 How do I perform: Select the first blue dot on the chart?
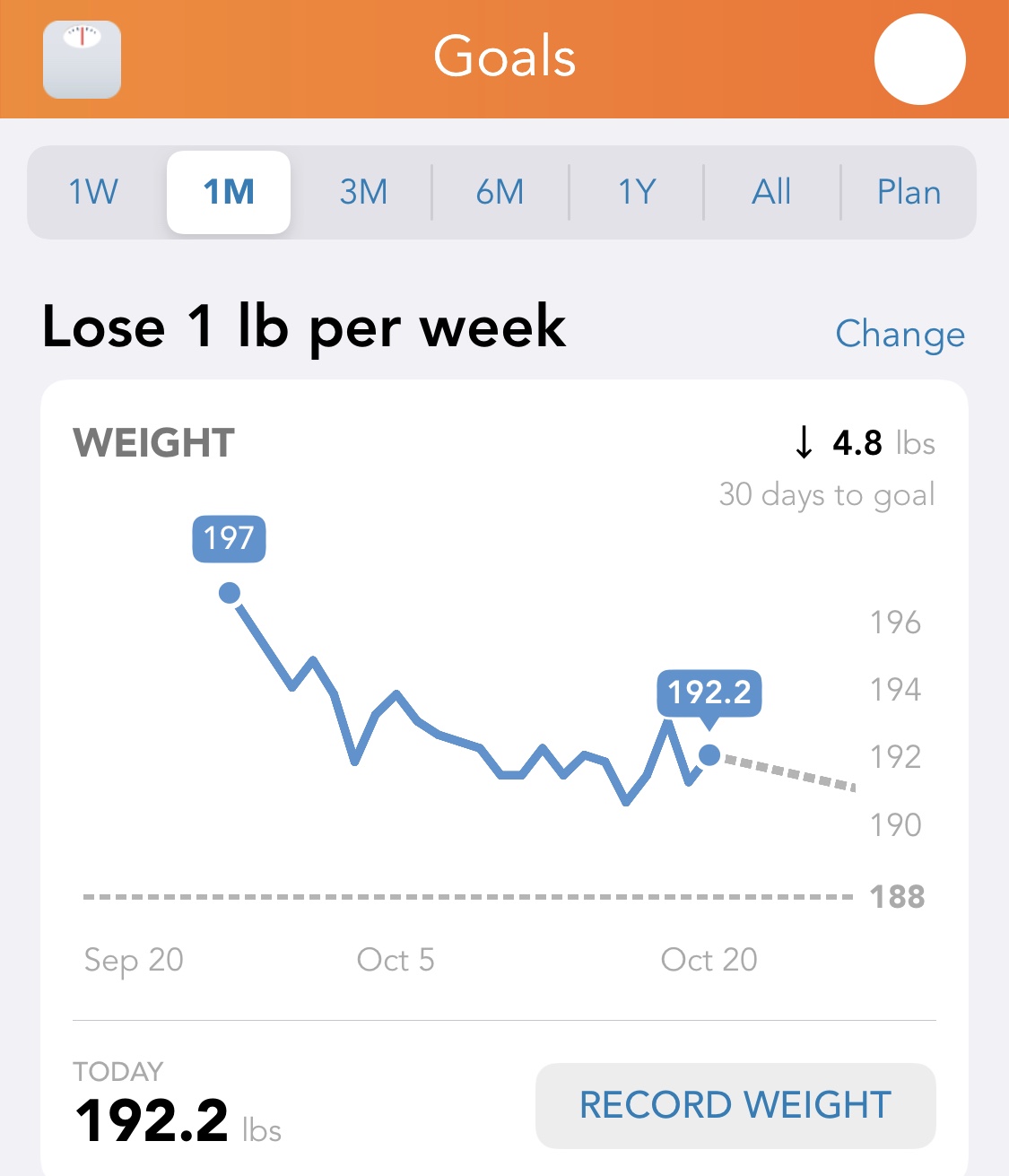(x=230, y=591)
